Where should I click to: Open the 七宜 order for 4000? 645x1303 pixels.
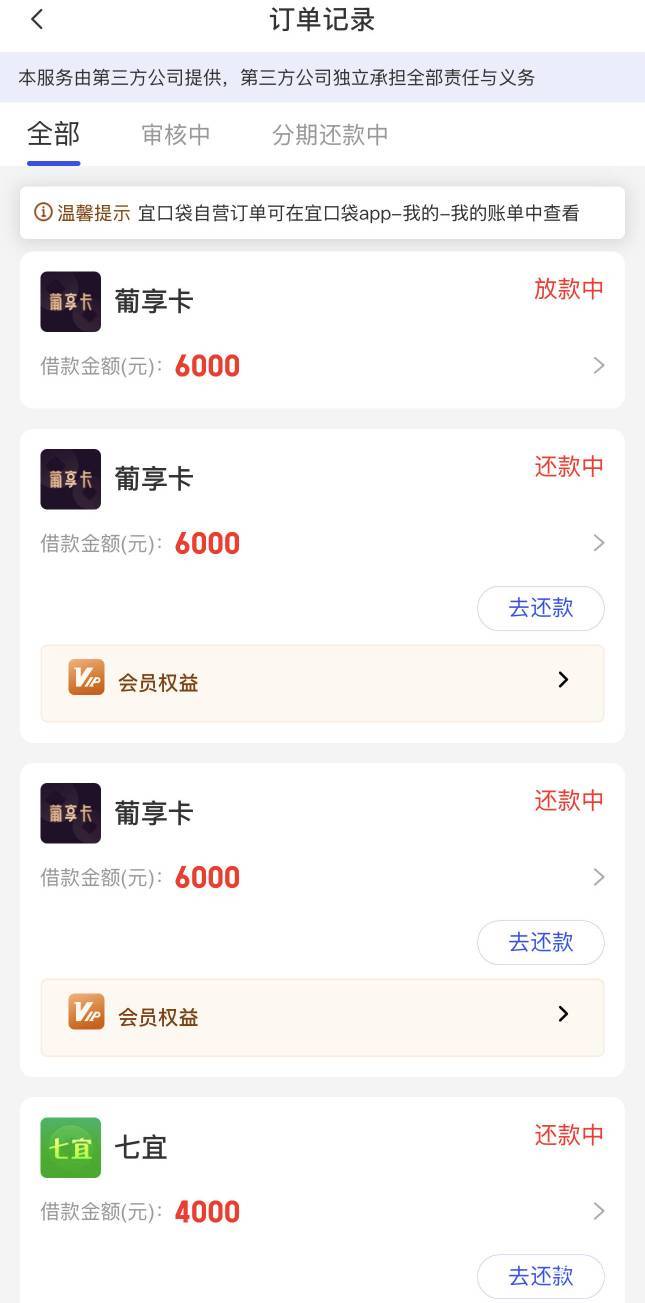coord(322,1180)
